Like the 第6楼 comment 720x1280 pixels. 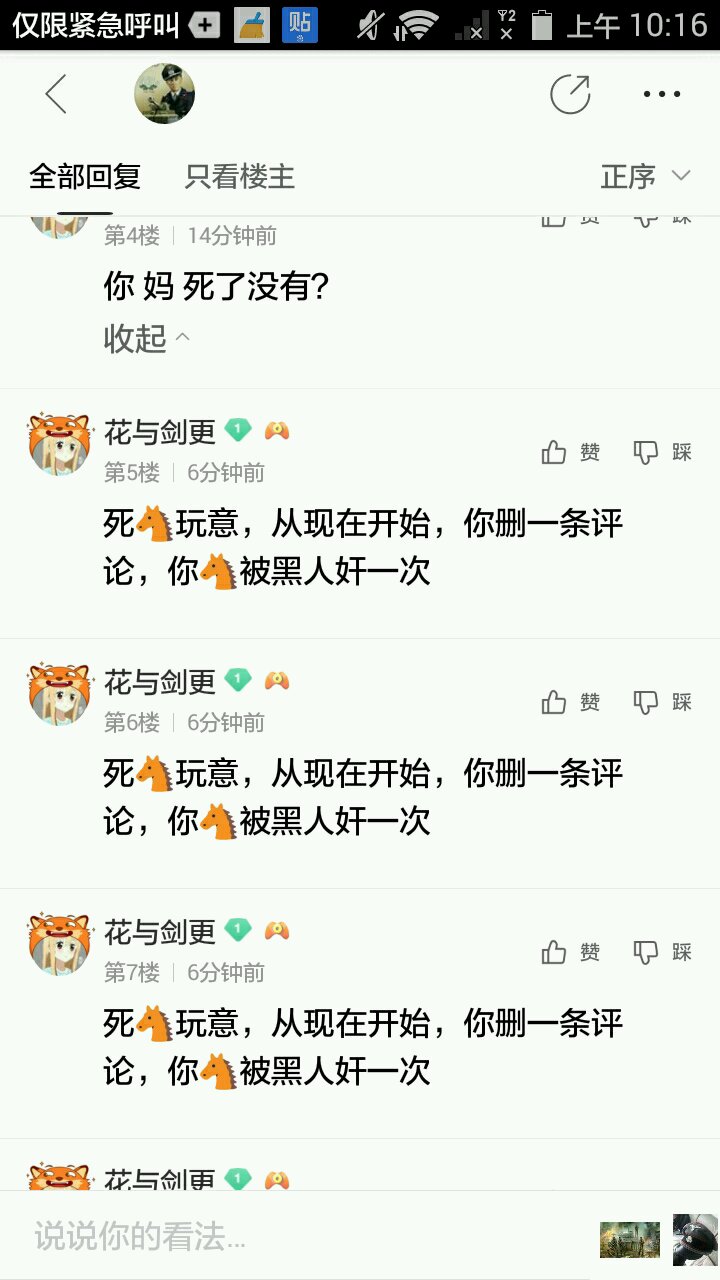coord(571,703)
